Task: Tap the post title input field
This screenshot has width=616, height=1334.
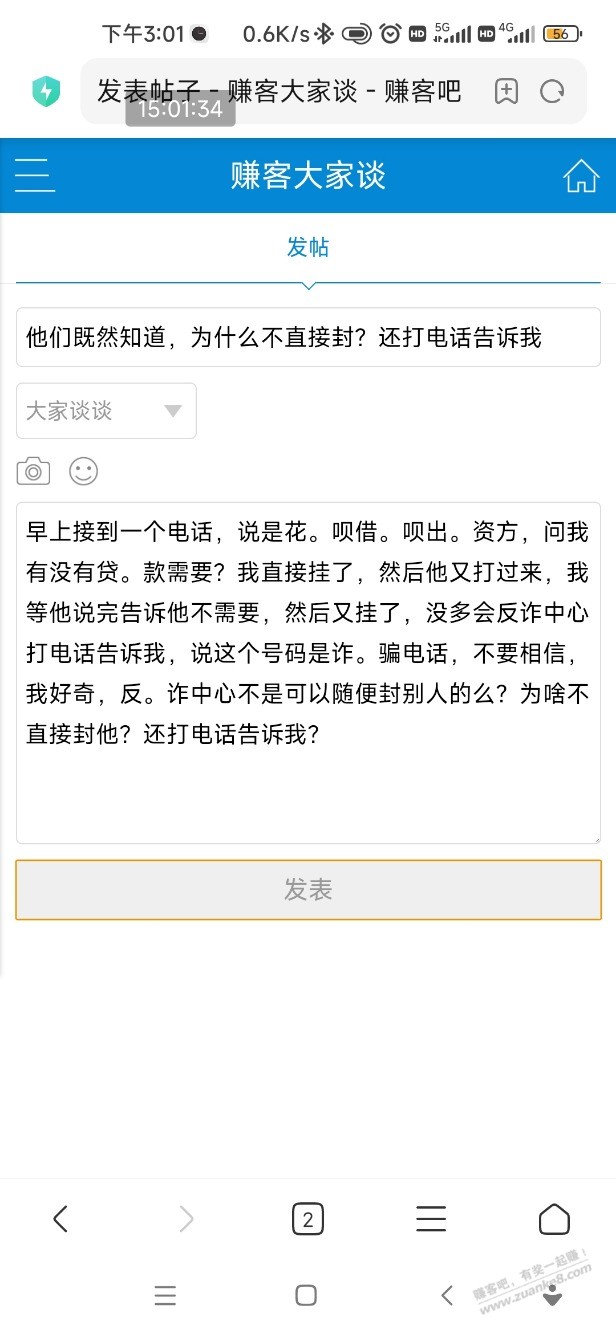Action: tap(308, 337)
